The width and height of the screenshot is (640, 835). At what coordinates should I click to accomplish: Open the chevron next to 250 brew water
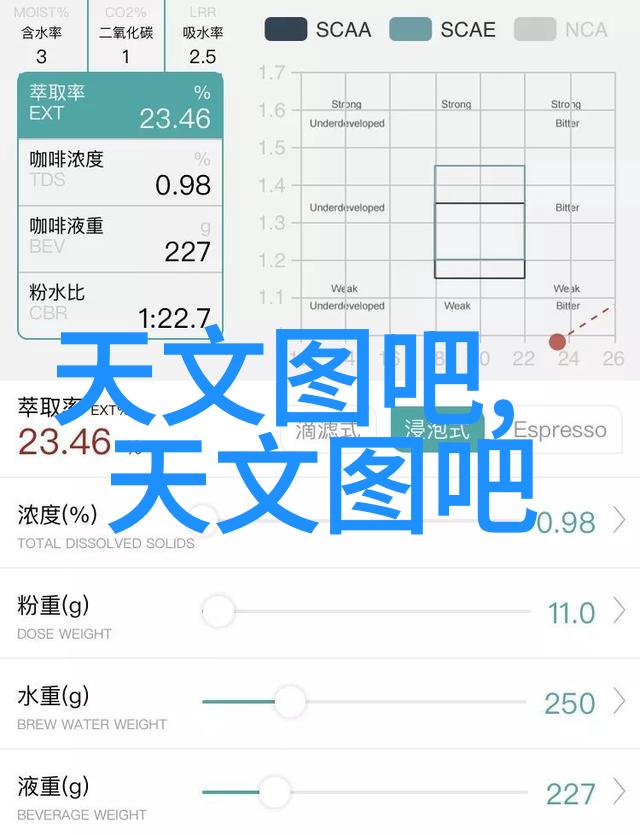tap(620, 702)
